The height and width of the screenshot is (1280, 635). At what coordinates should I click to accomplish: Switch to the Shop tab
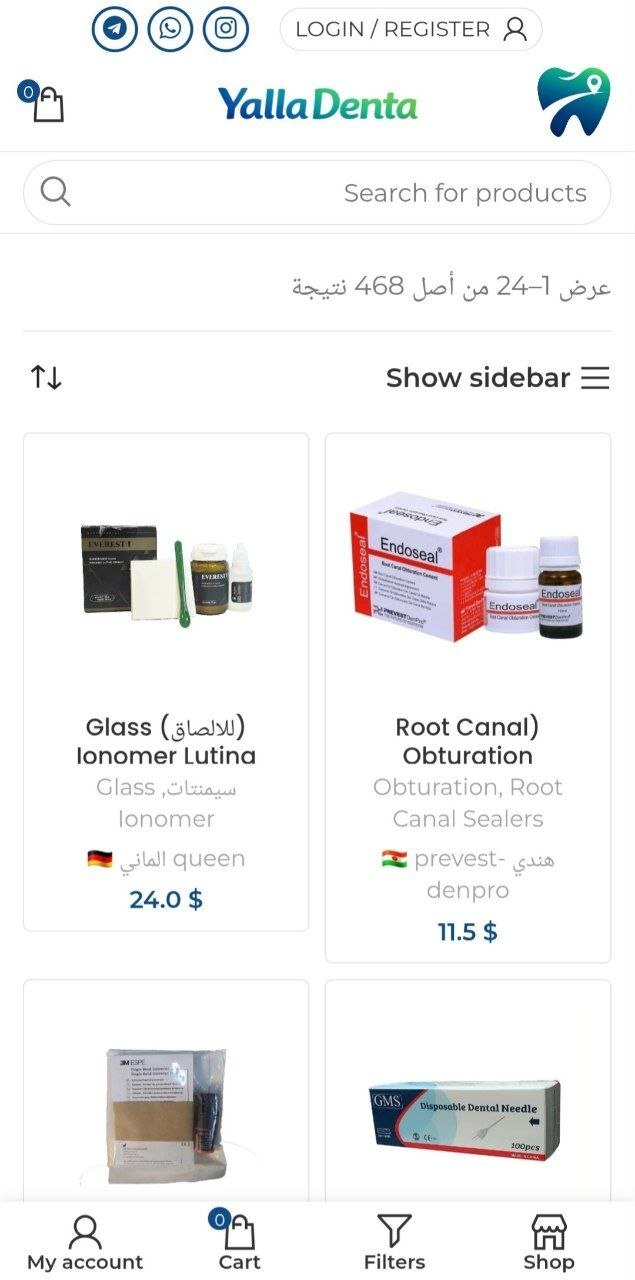pyautogui.click(x=549, y=1243)
